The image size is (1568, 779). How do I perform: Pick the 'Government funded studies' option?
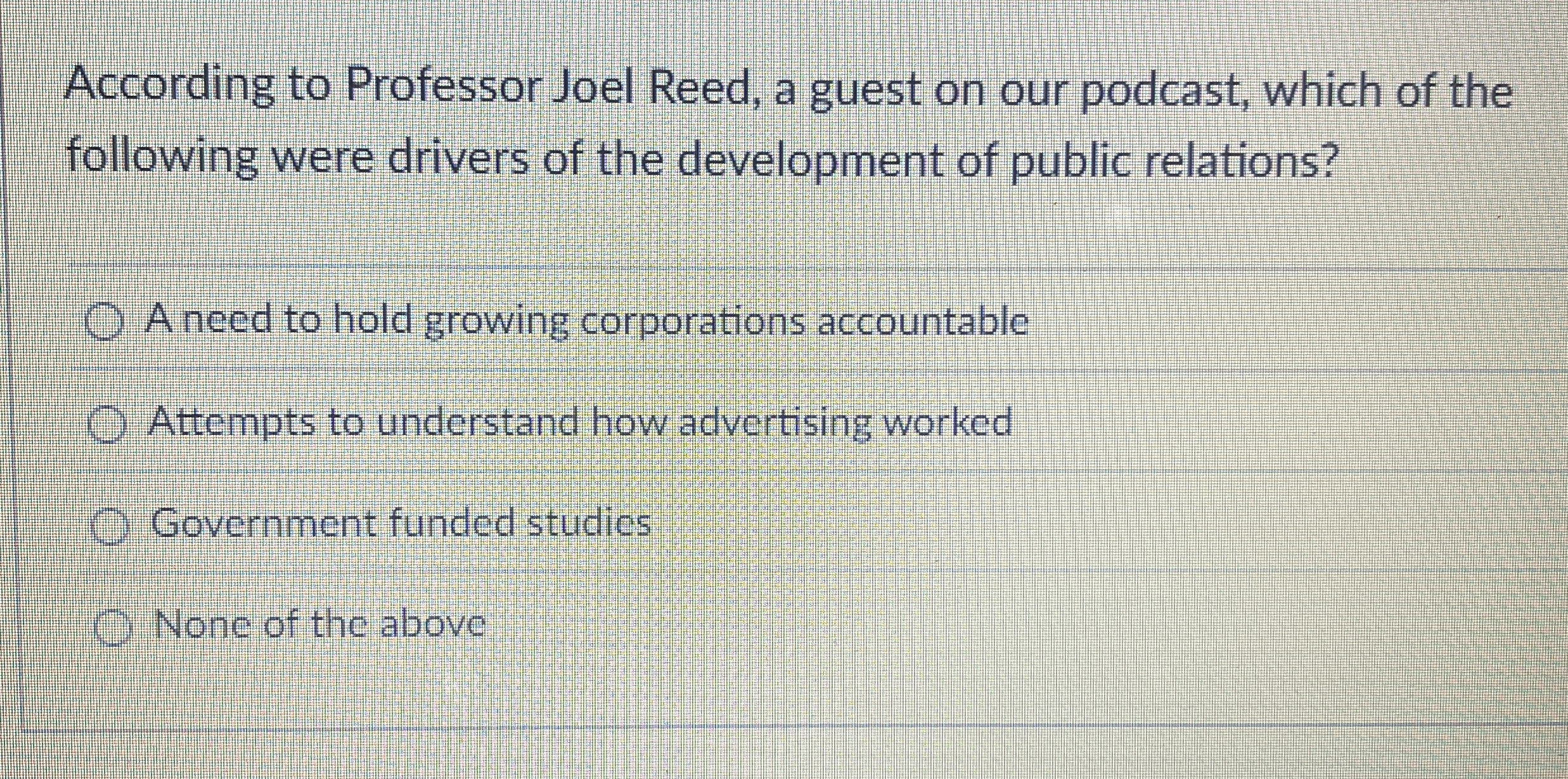tap(108, 527)
